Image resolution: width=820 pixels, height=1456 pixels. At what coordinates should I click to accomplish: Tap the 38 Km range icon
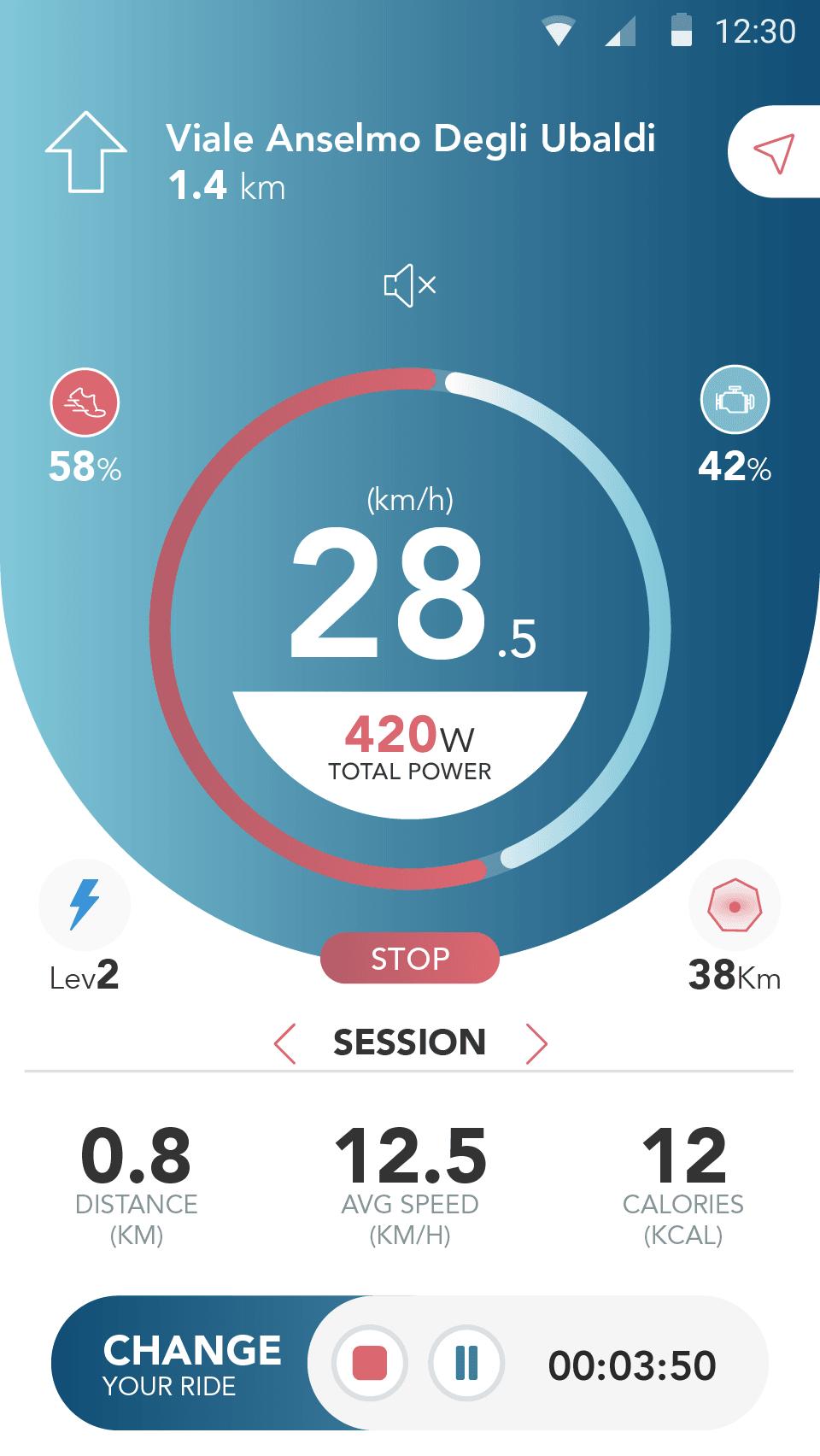click(734, 906)
